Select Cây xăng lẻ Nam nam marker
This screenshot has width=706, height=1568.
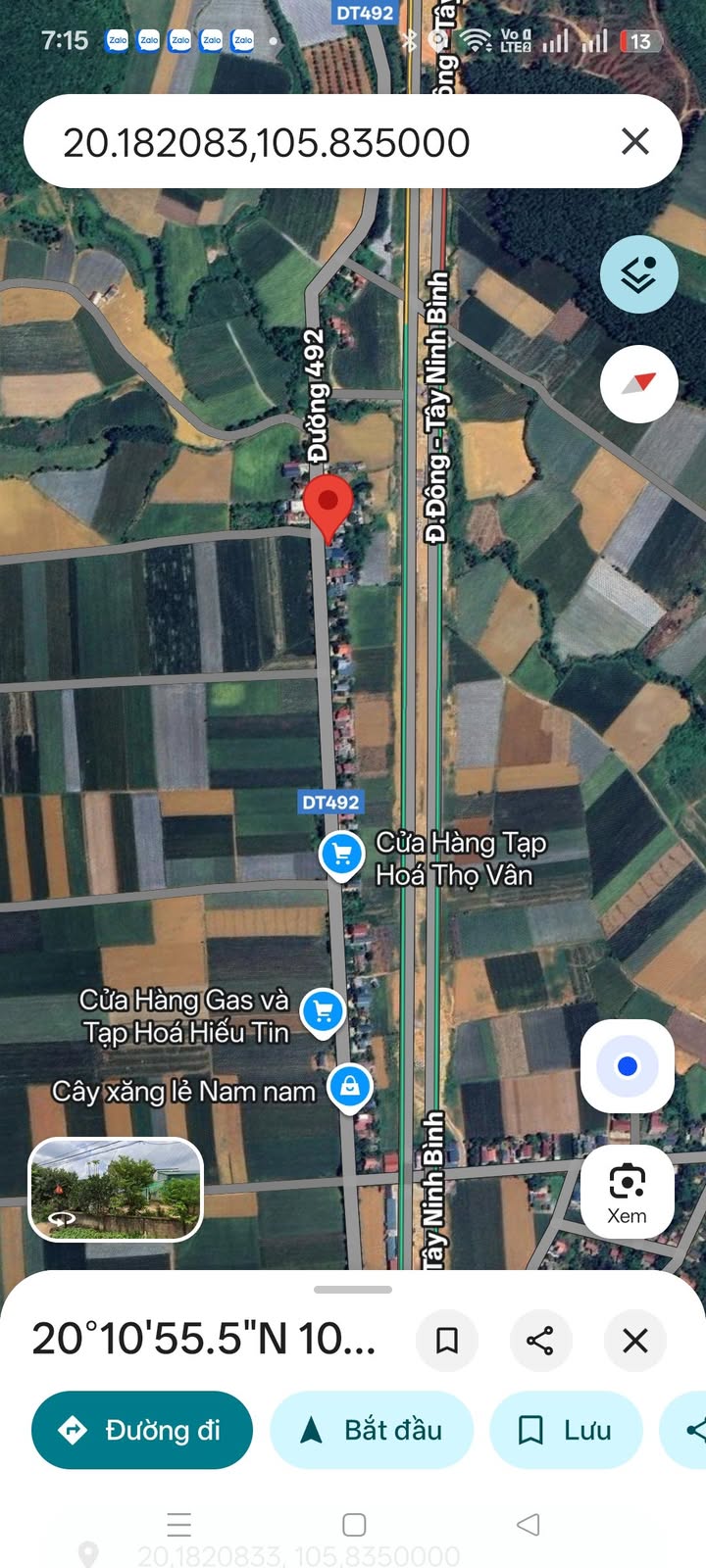coord(349,1086)
